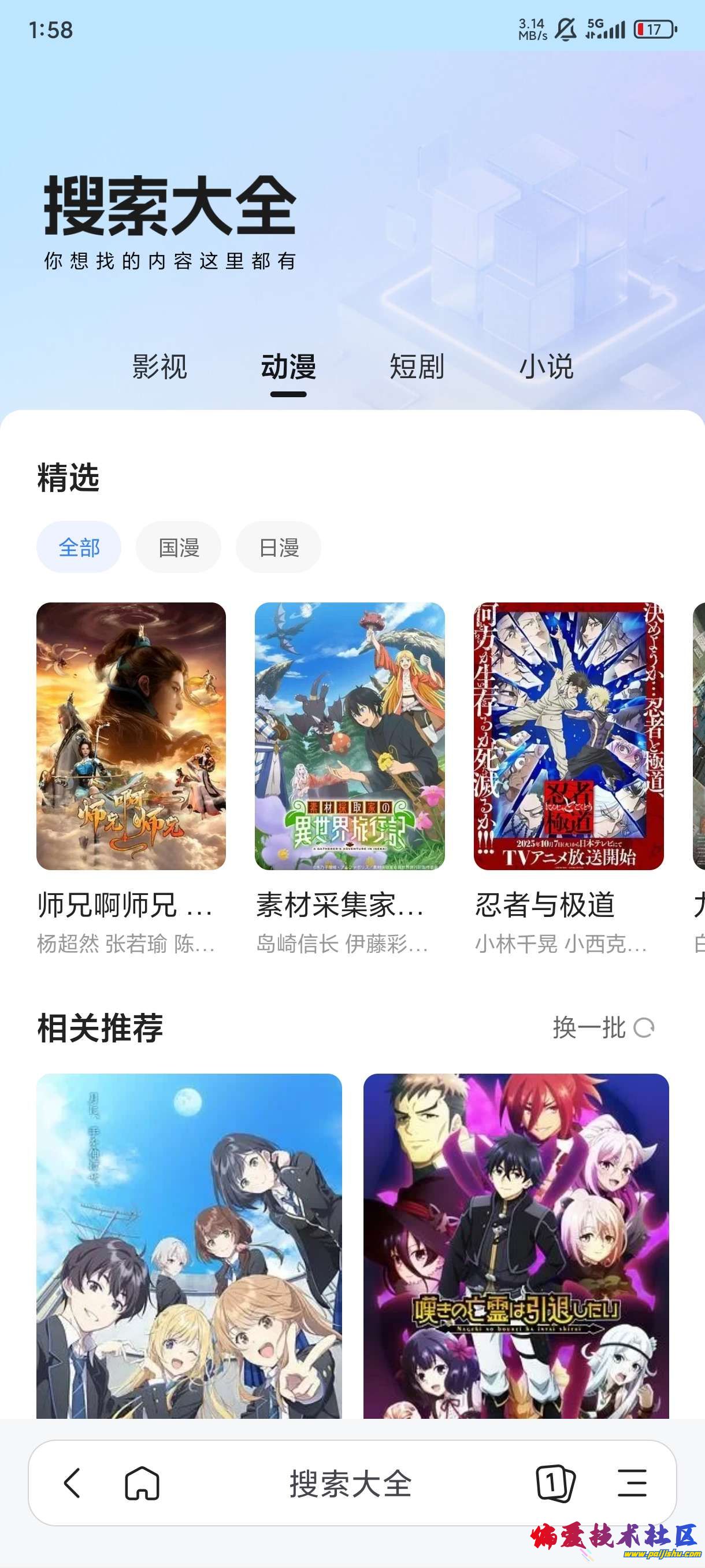Switch to the 短剧 tab

tap(417, 367)
